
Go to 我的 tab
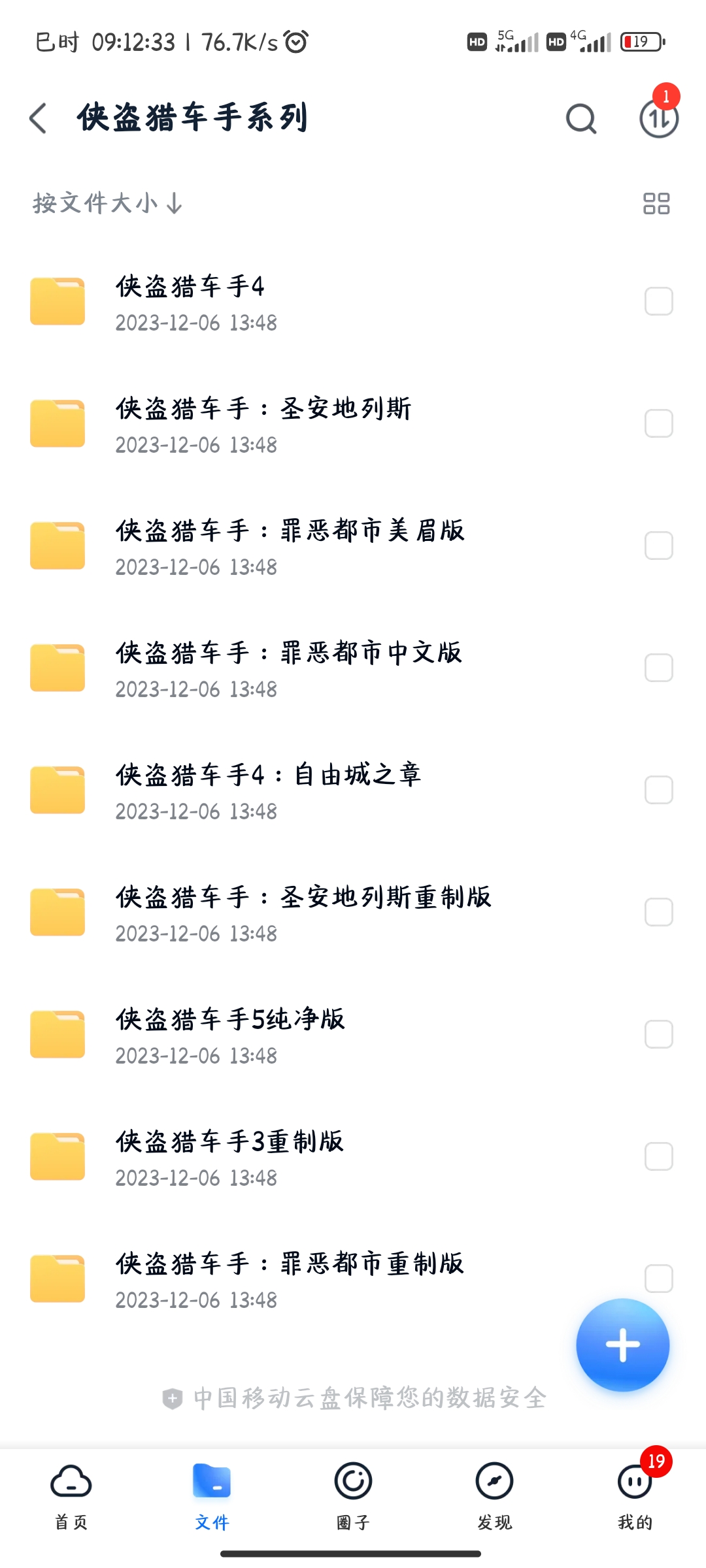[635, 1496]
